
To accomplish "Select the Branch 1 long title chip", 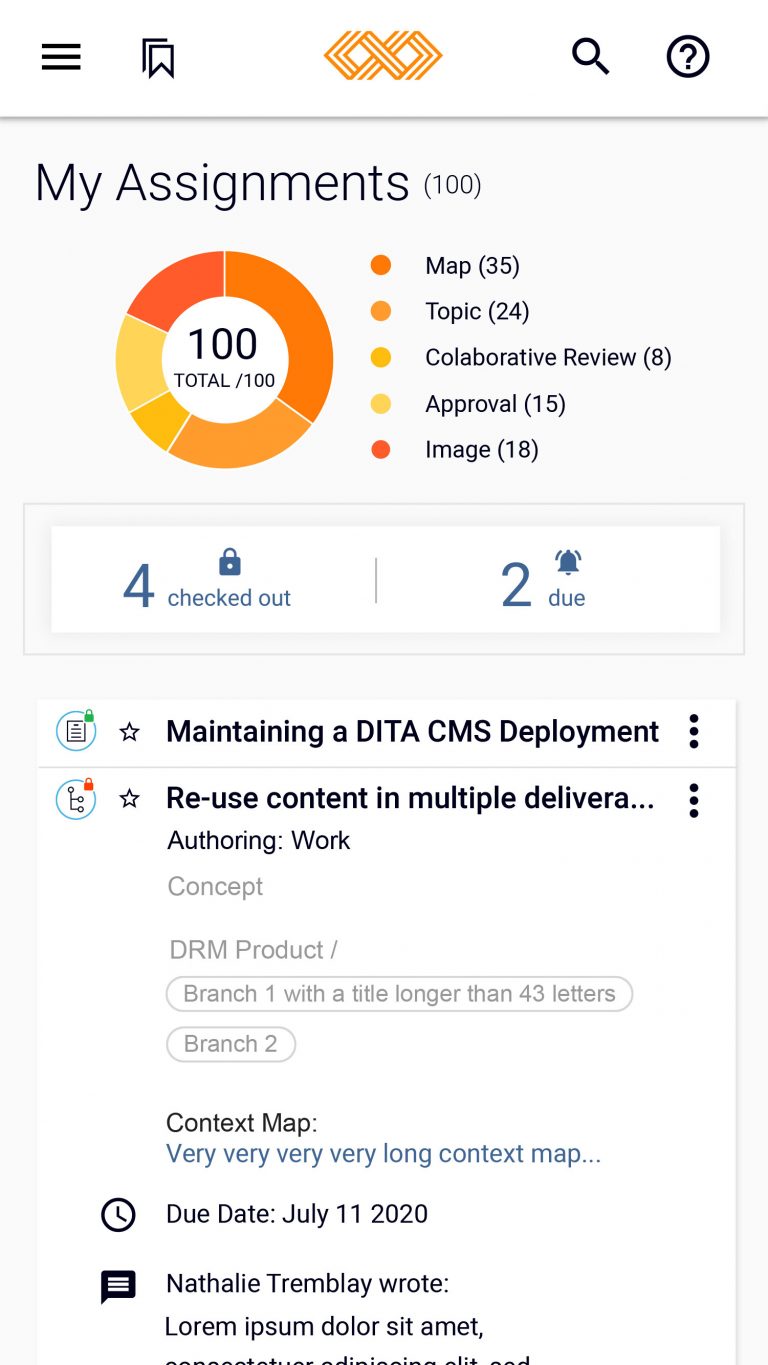I will pyautogui.click(x=399, y=994).
